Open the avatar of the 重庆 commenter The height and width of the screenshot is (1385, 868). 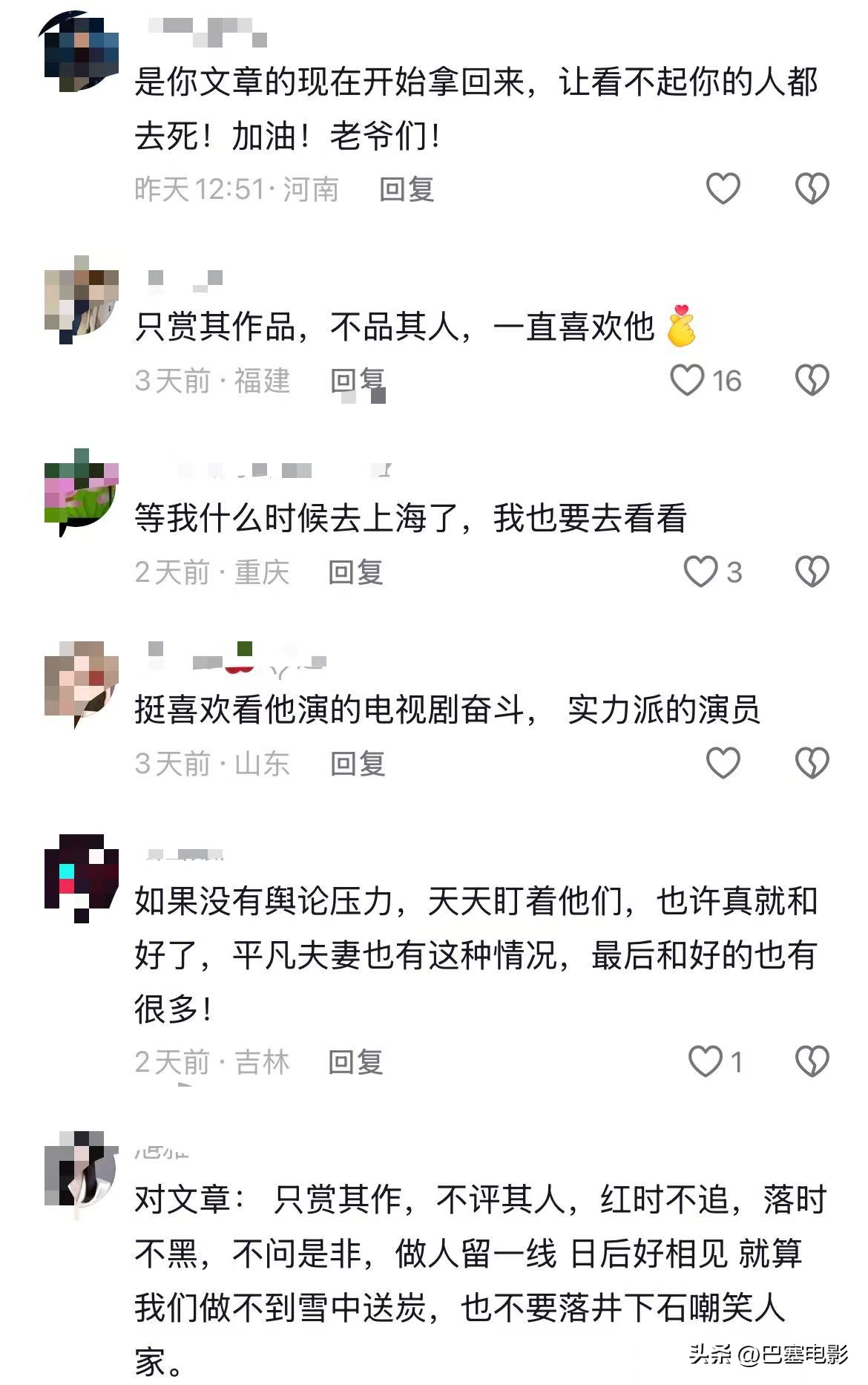[81, 491]
